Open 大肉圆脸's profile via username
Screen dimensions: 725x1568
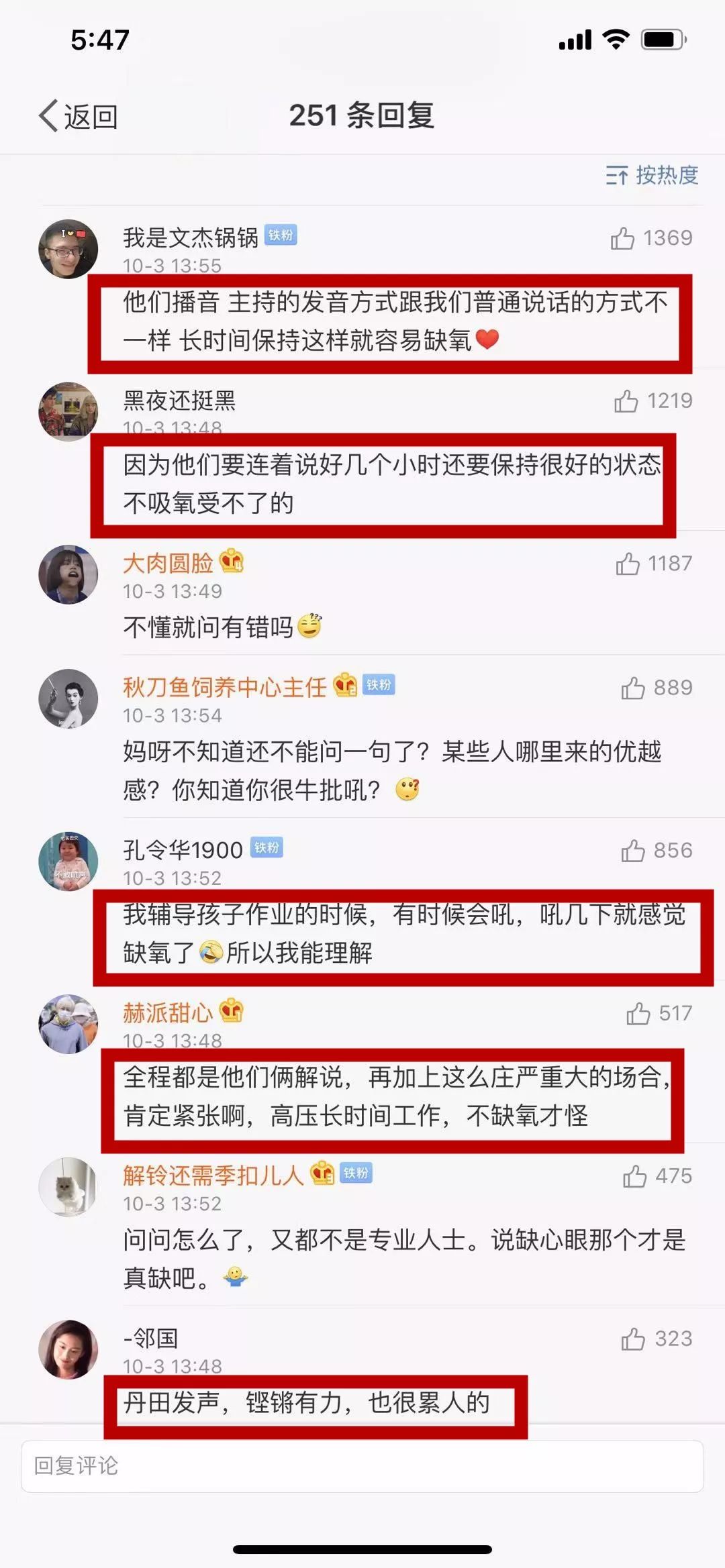[x=168, y=563]
